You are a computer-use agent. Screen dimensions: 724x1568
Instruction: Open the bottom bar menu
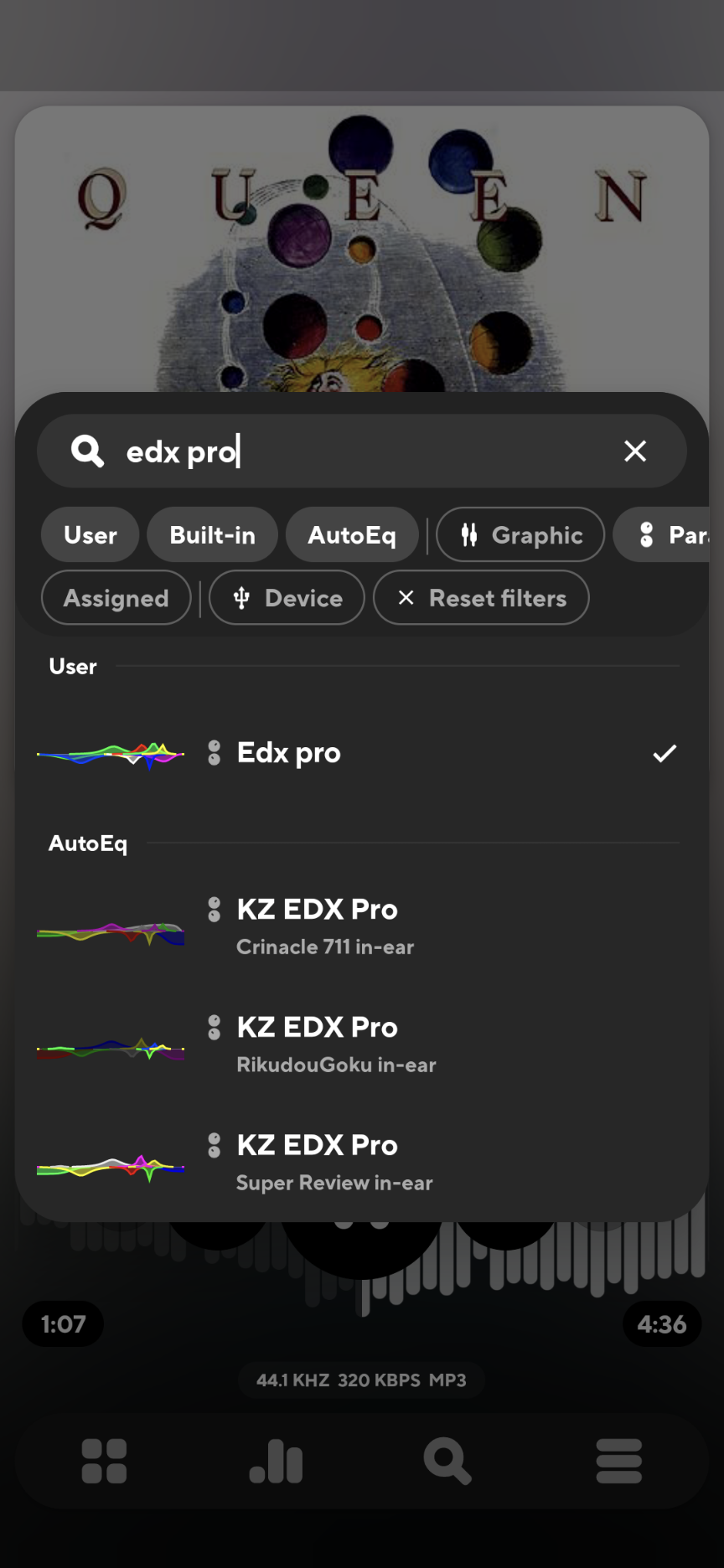(x=619, y=1462)
